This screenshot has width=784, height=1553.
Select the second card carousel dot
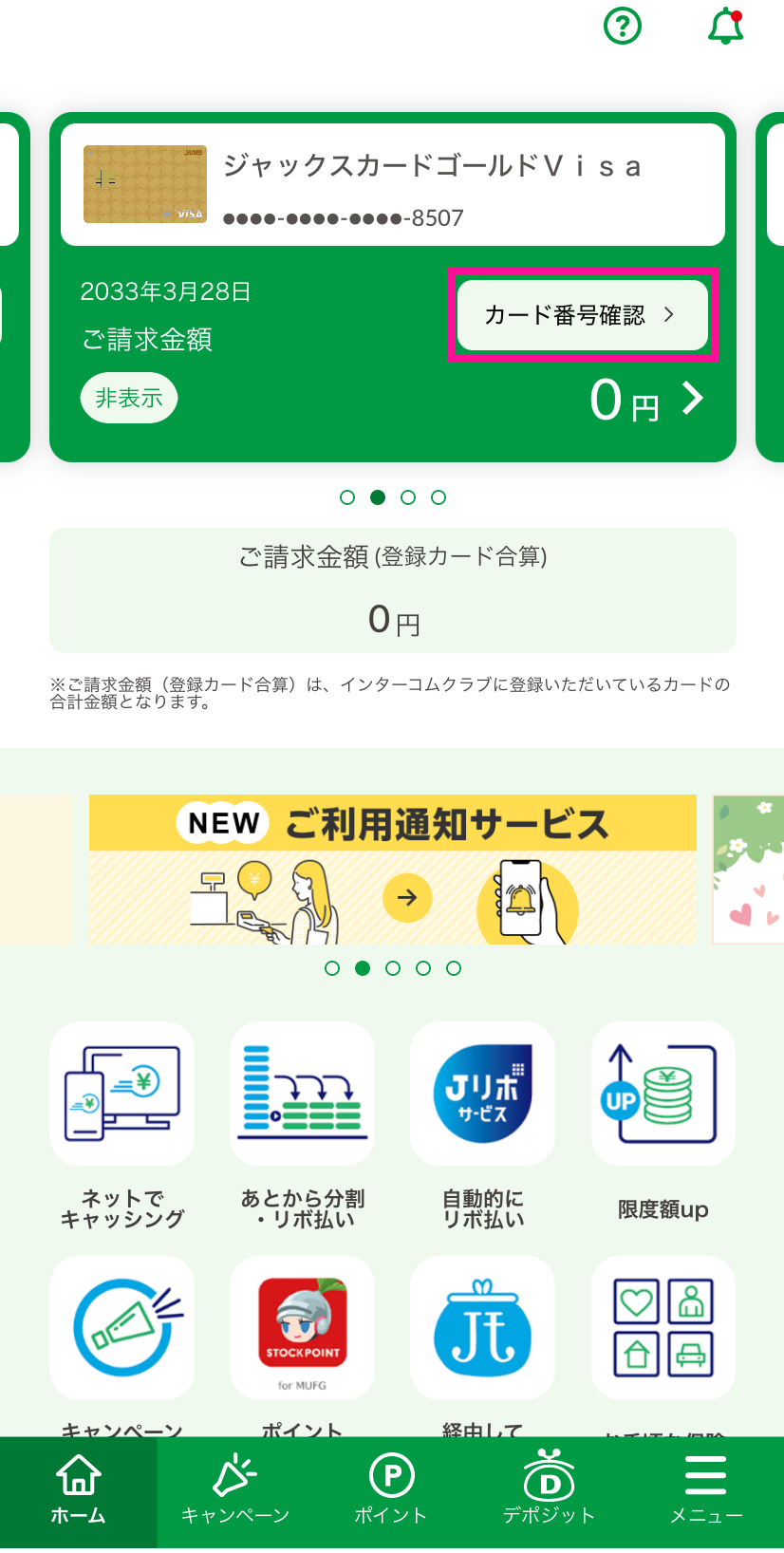tap(377, 496)
